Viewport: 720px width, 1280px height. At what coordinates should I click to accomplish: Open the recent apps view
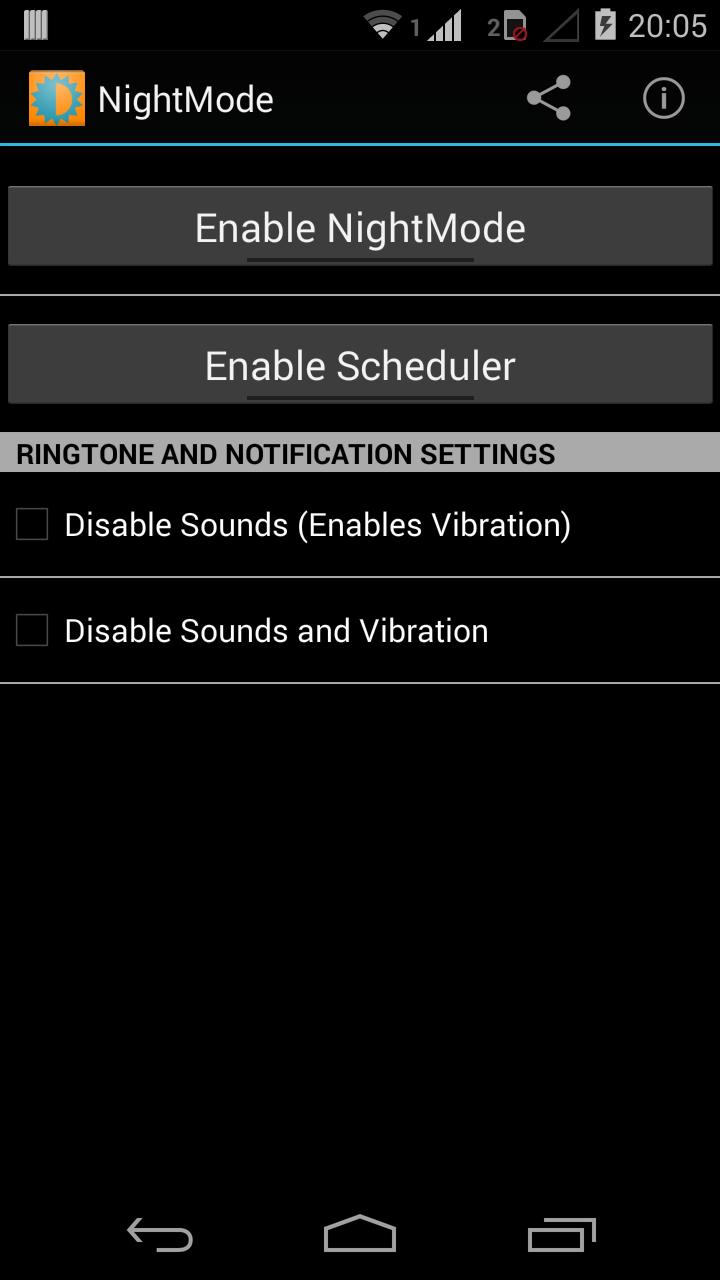[x=561, y=1235]
